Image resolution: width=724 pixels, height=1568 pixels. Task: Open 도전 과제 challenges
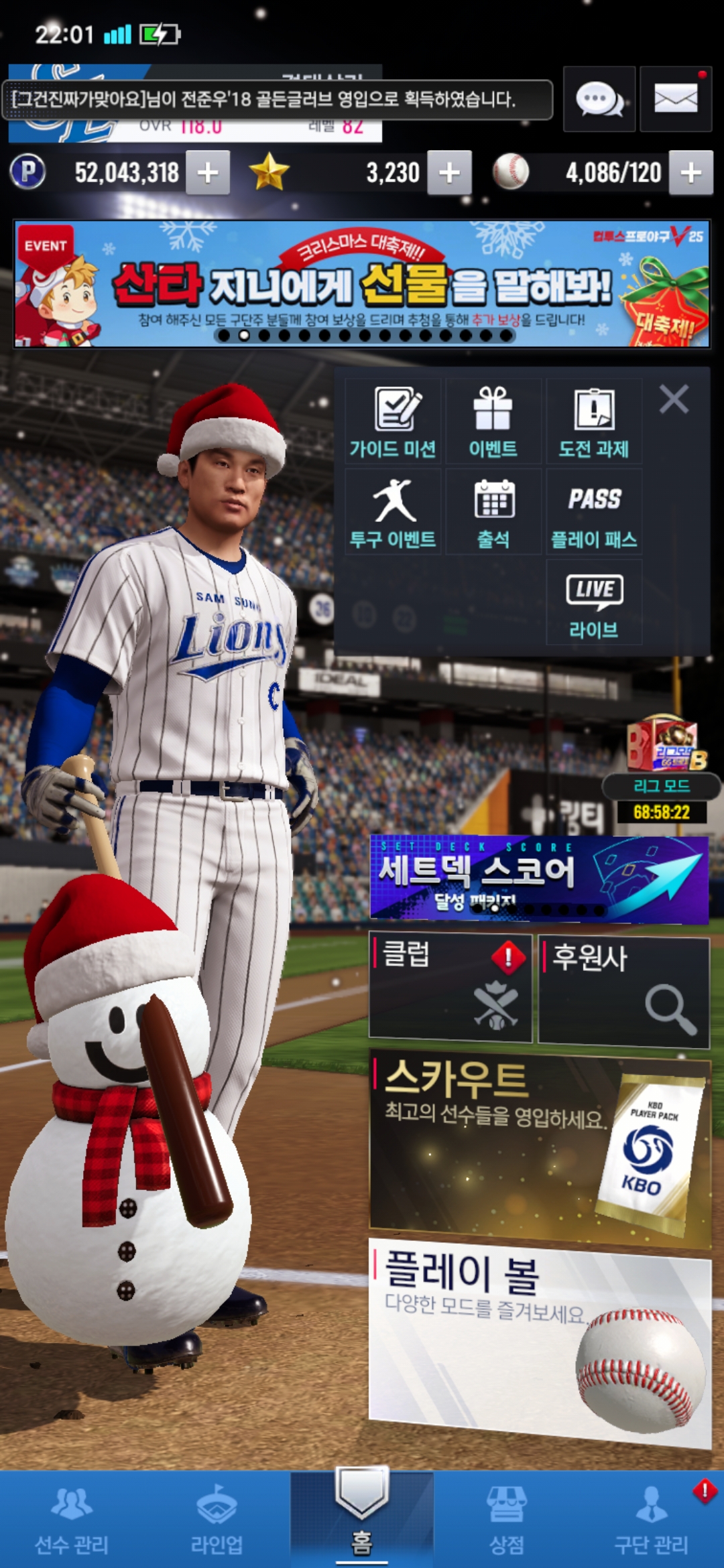click(x=594, y=421)
